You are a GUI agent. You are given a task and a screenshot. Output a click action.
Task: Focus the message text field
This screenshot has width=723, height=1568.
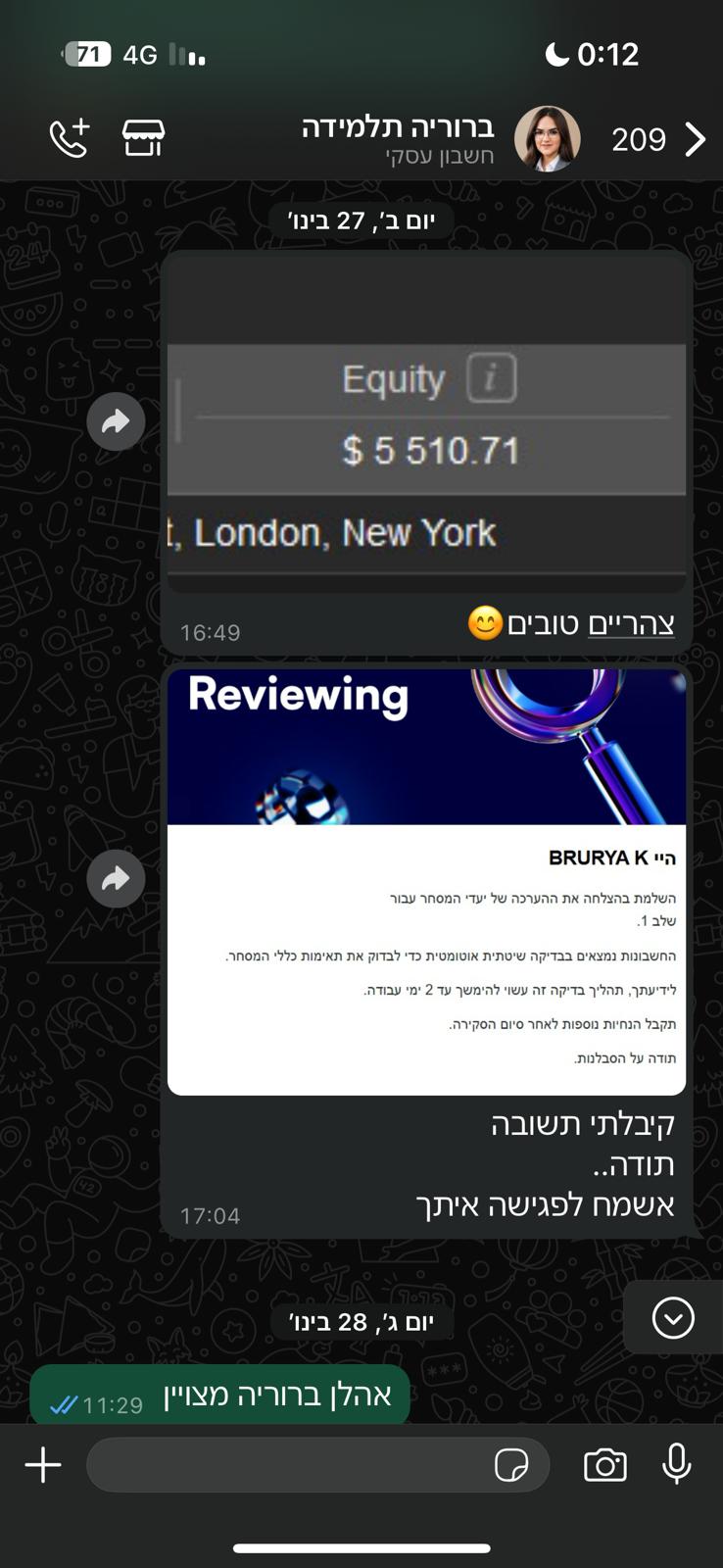coord(289,1465)
